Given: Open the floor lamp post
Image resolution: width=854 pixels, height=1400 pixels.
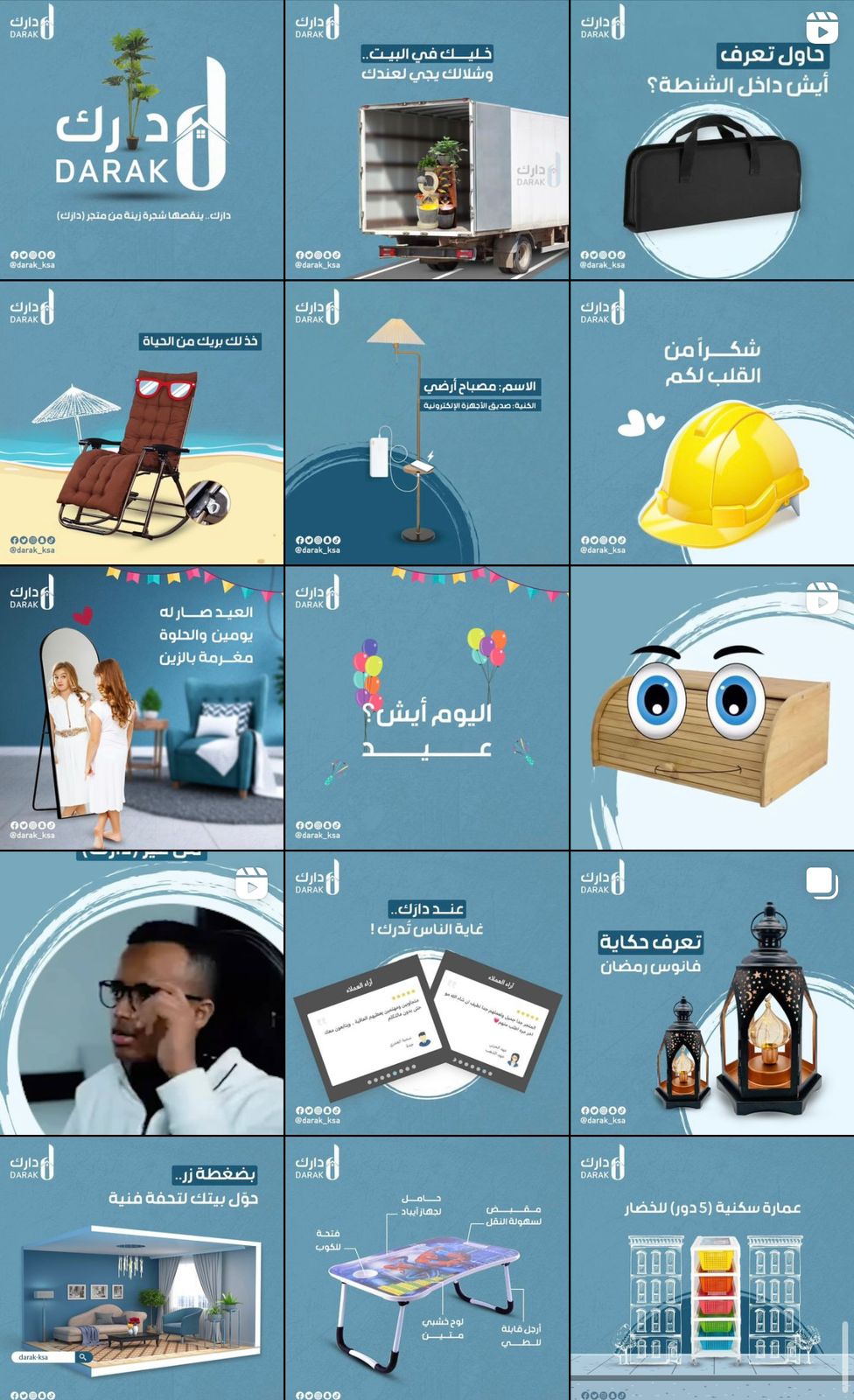Looking at the screenshot, I should (x=427, y=423).
